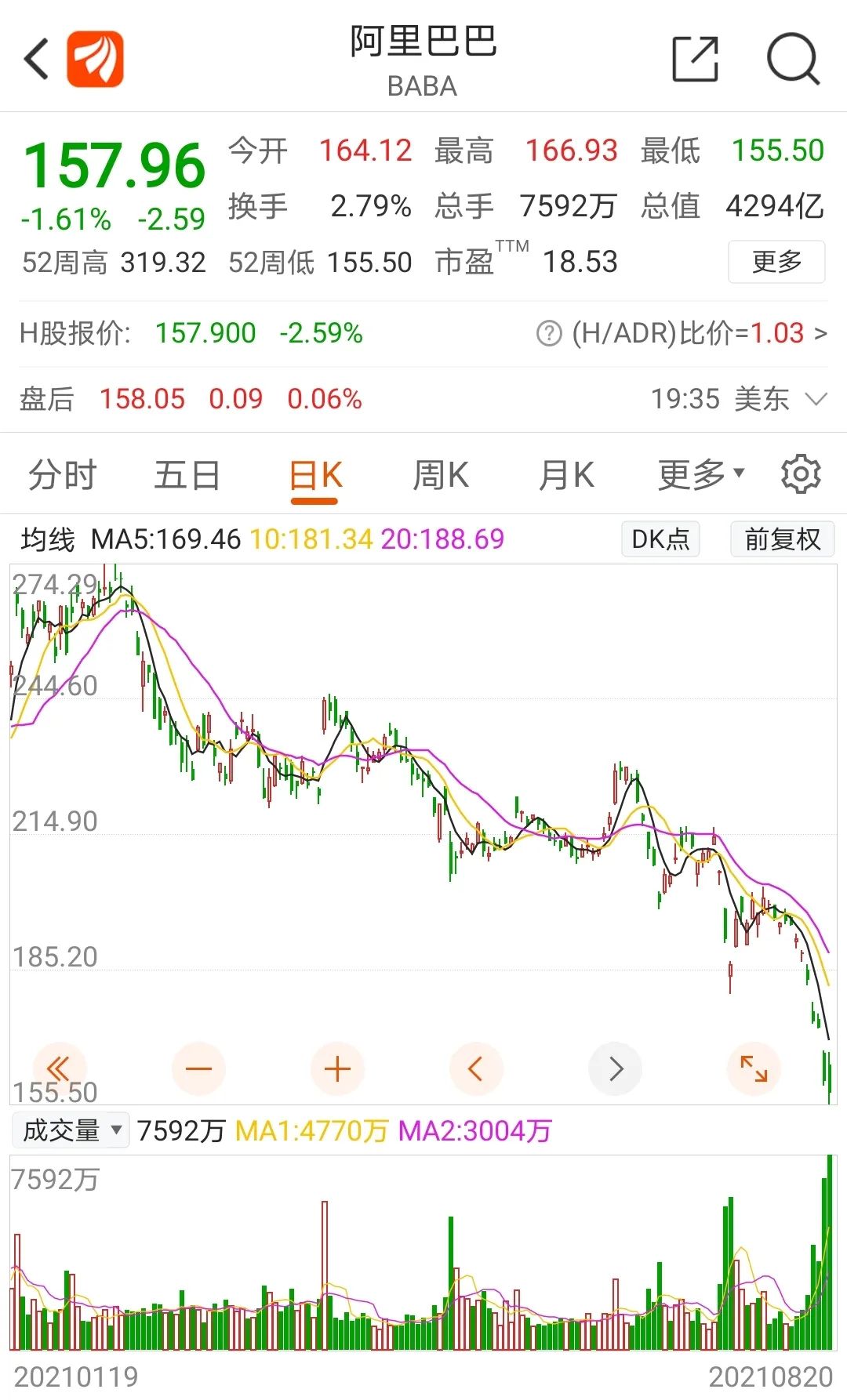847x1400 pixels.
Task: Open the 成交量 indicator dropdown
Action: coord(71,1130)
